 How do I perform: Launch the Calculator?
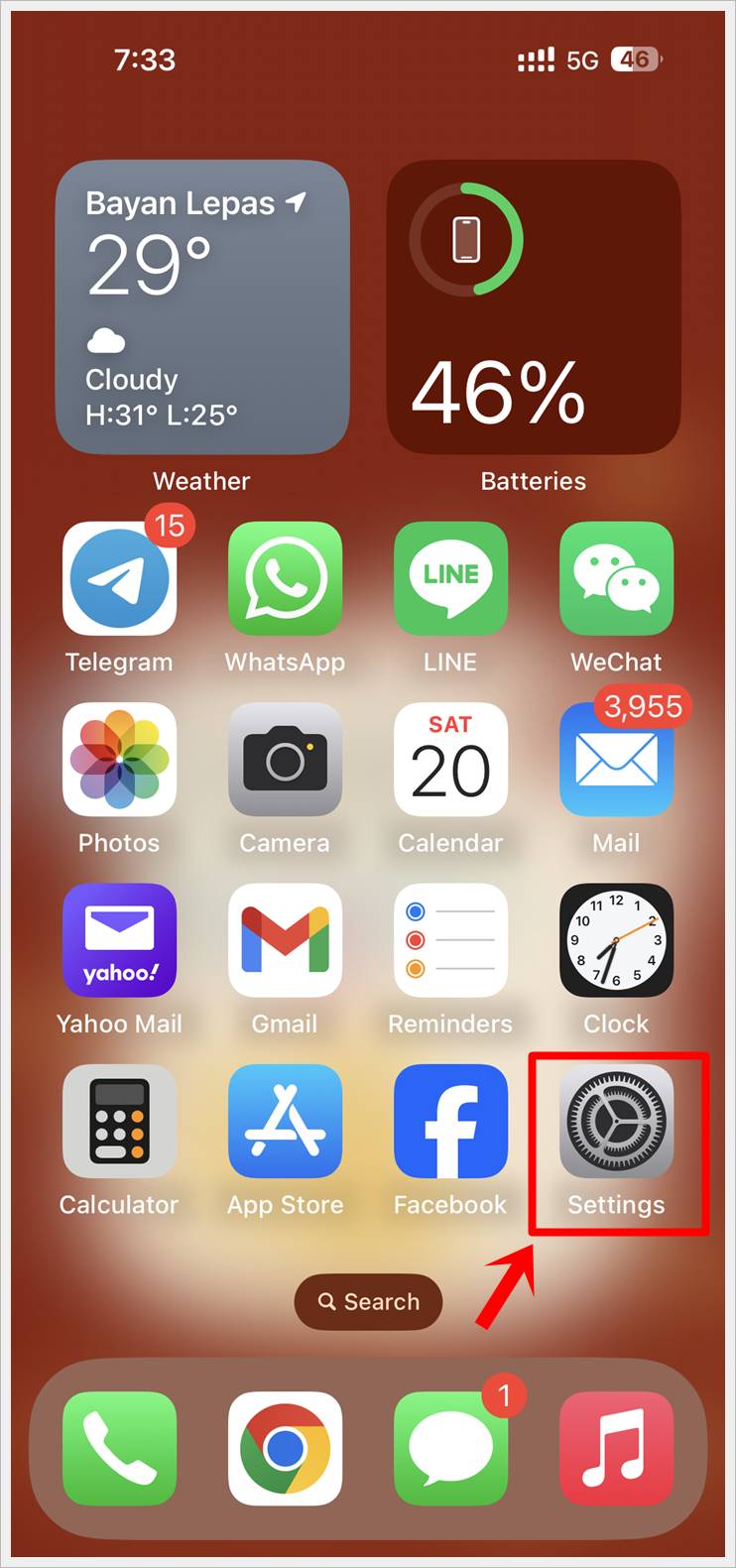(119, 1122)
